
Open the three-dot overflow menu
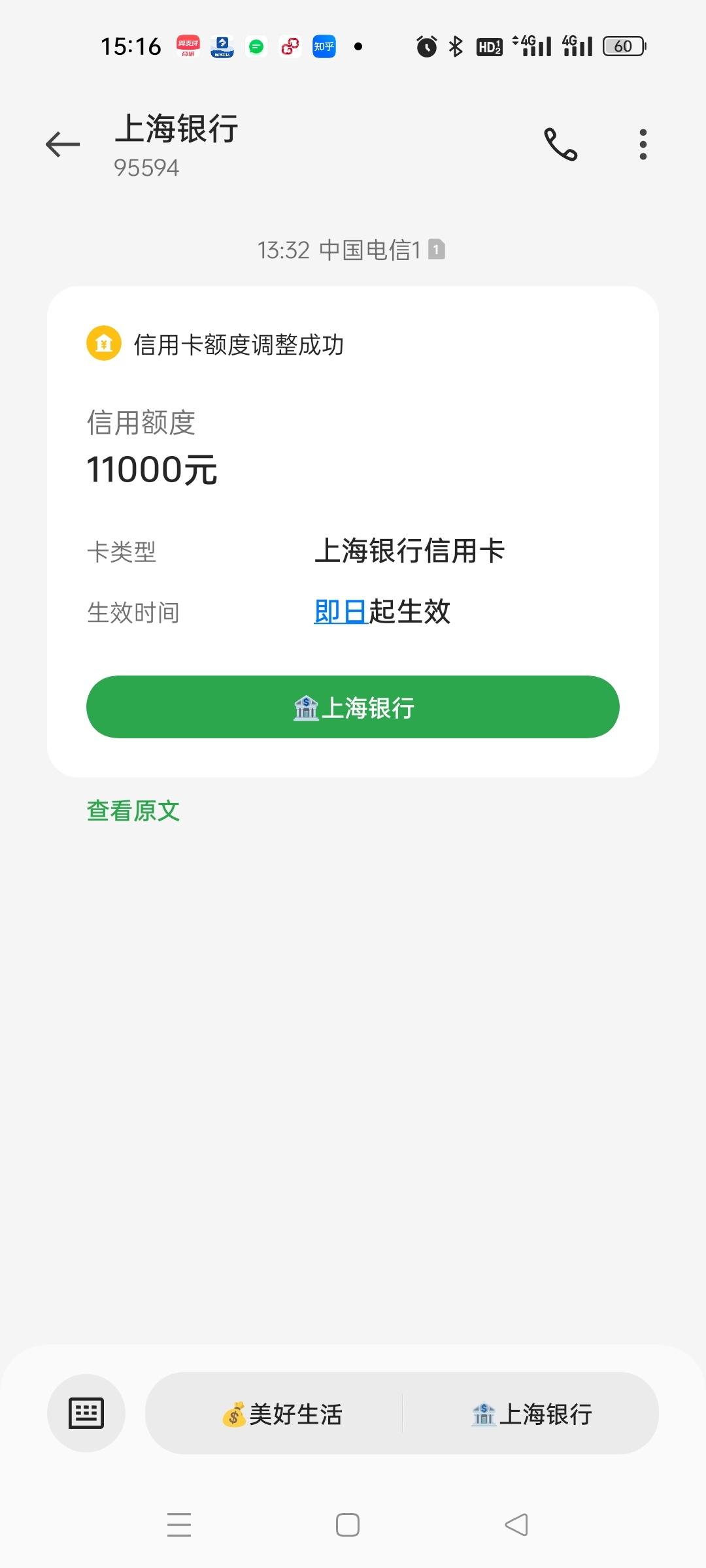pos(643,144)
